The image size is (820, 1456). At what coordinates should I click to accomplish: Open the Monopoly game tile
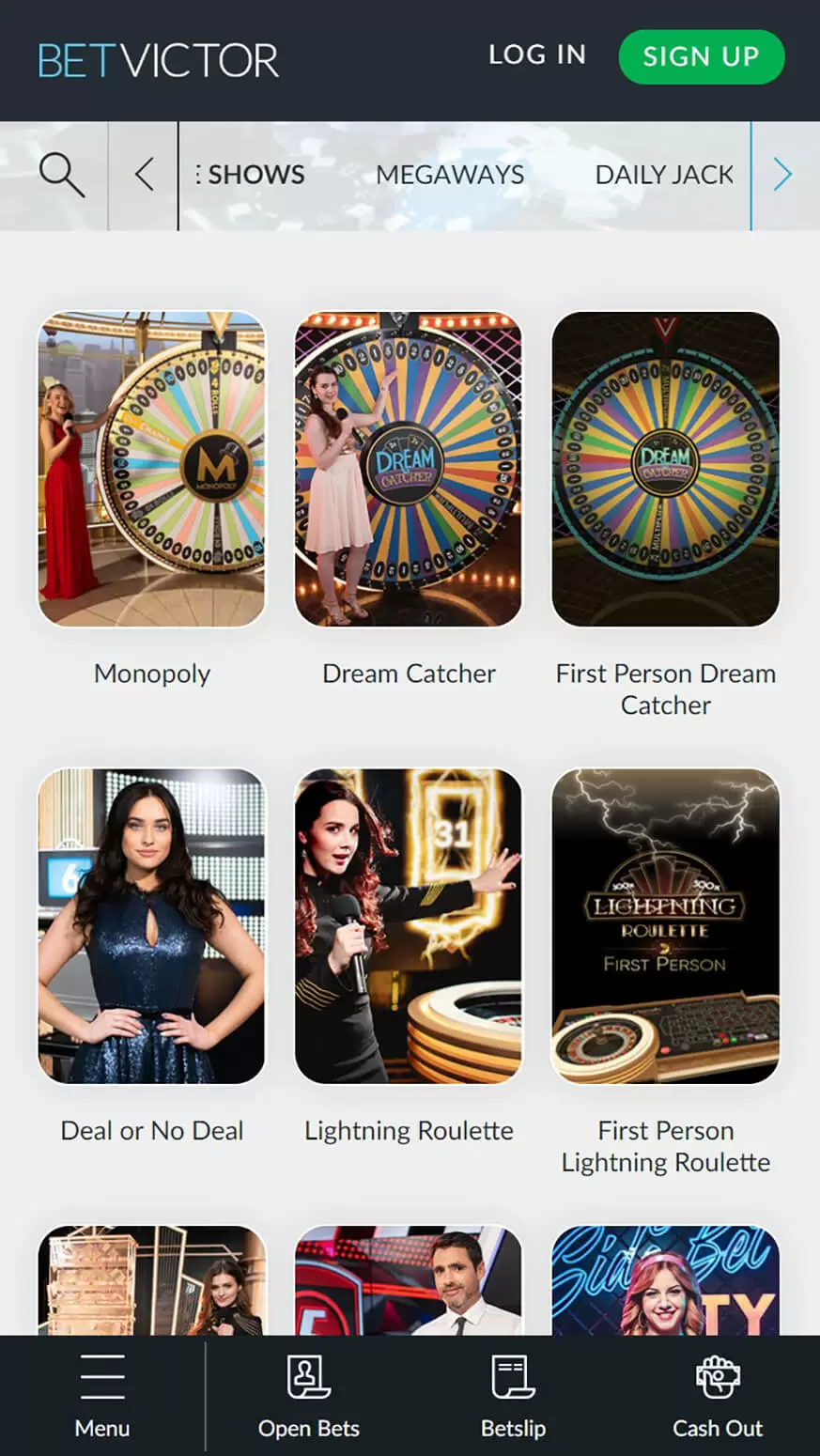coord(151,469)
